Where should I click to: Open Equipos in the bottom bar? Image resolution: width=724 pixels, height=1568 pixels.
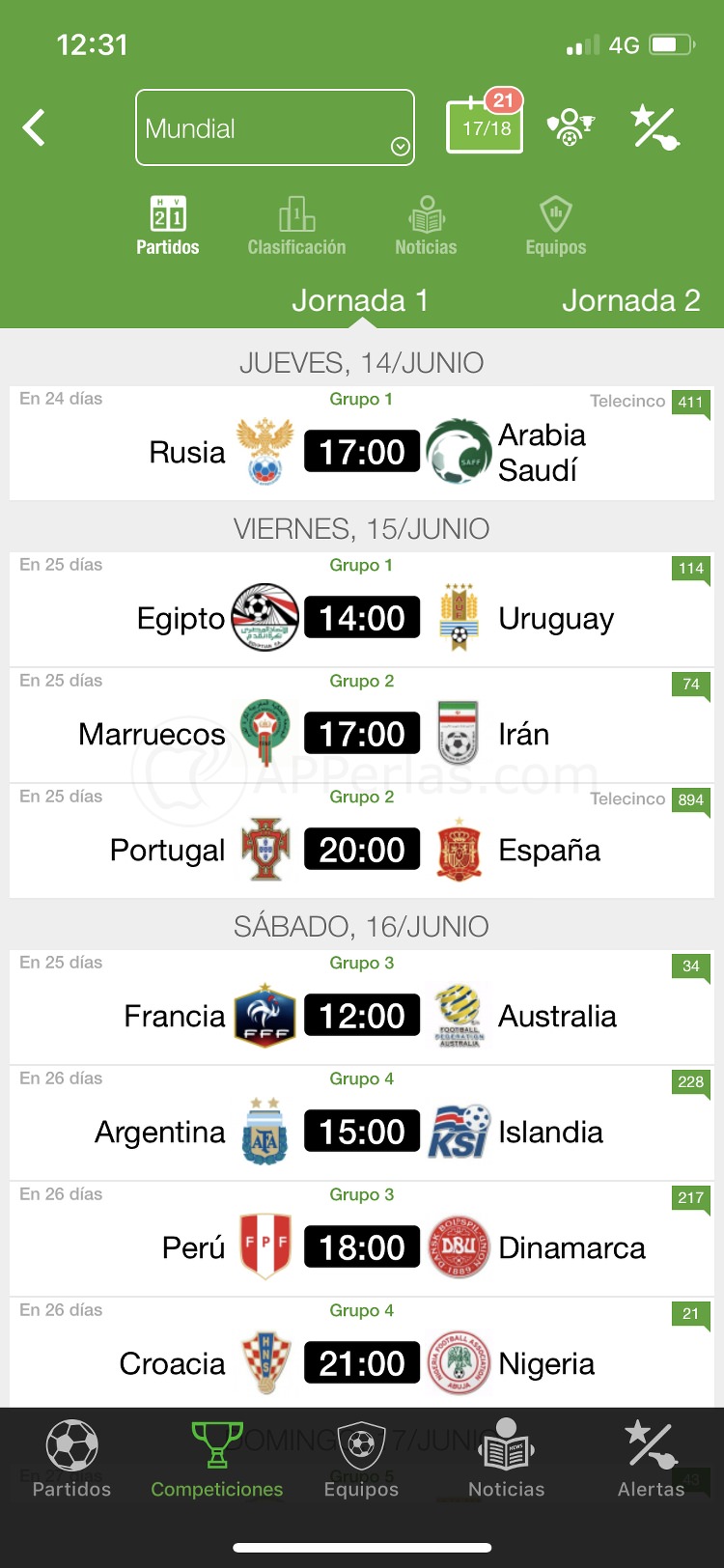[361, 1459]
